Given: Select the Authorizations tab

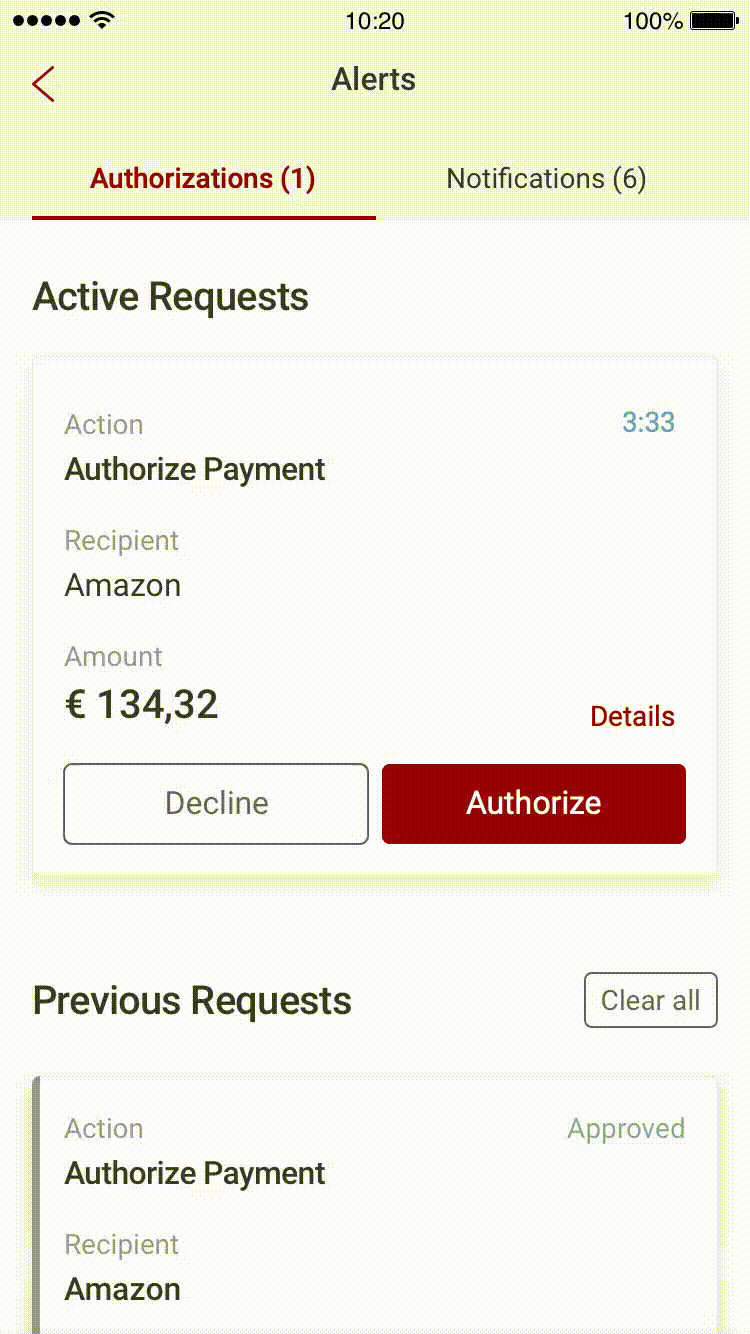Looking at the screenshot, I should (203, 179).
